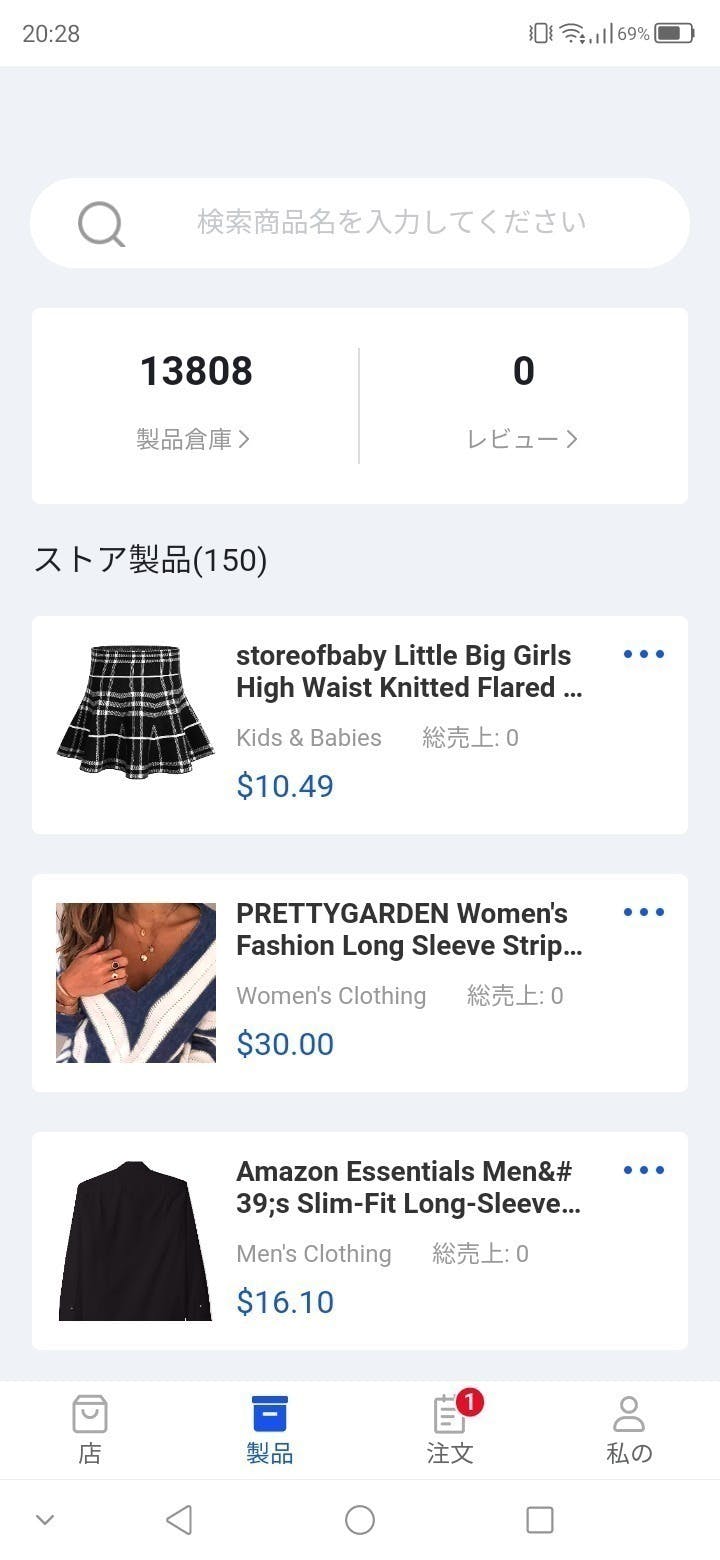Switch to the 注文 orders tab
Viewport: 720px width, 1560px height.
pos(449,1430)
